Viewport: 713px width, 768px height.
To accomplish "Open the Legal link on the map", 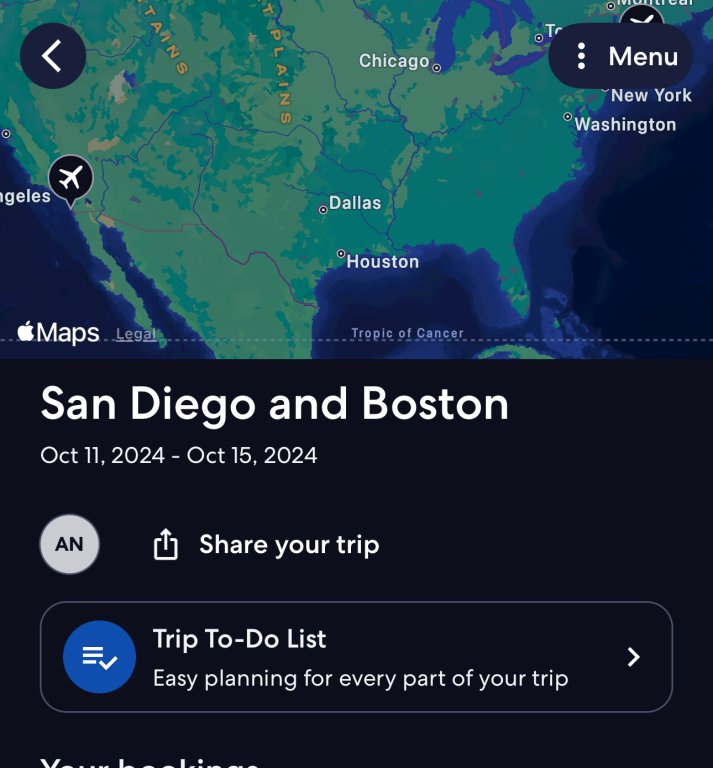I will tap(136, 334).
